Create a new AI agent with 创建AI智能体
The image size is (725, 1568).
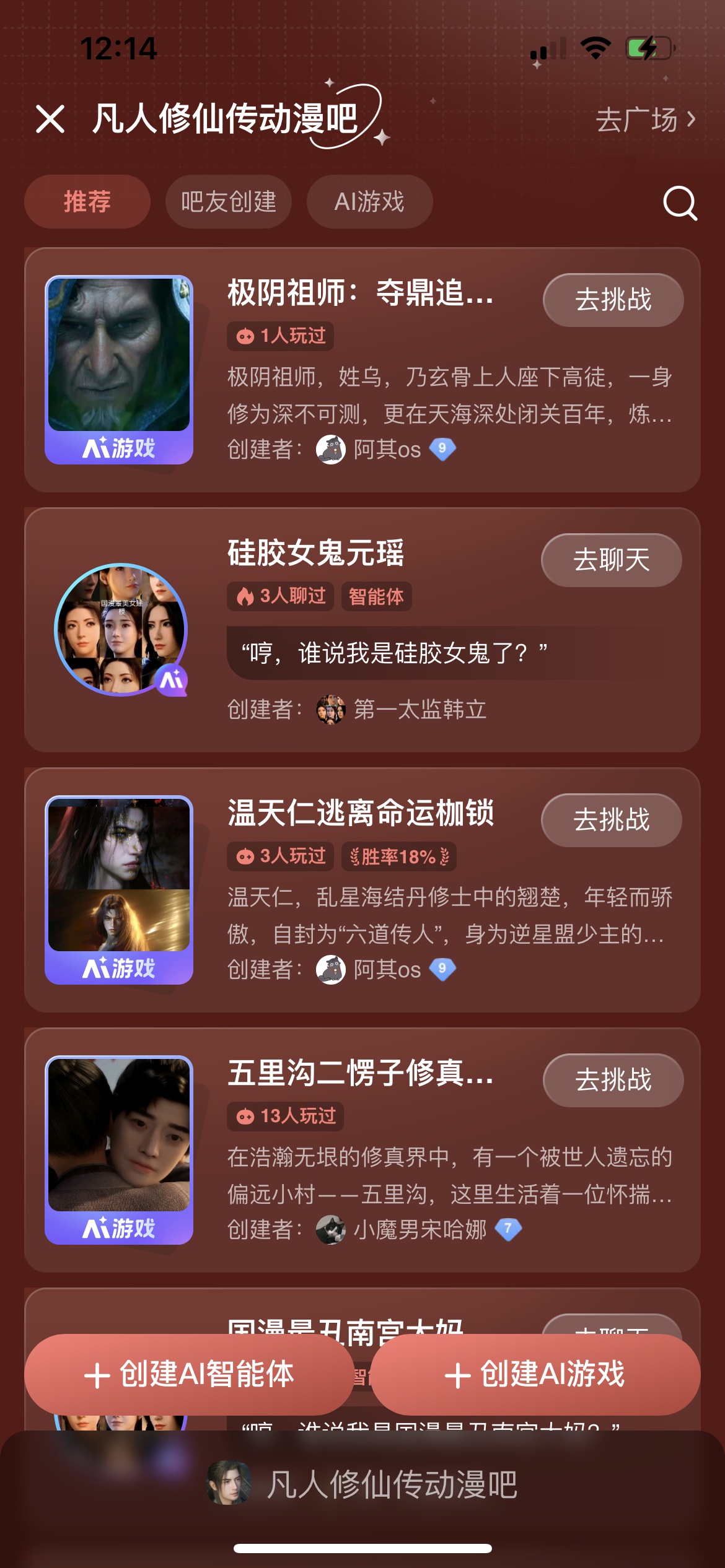pos(189,1375)
